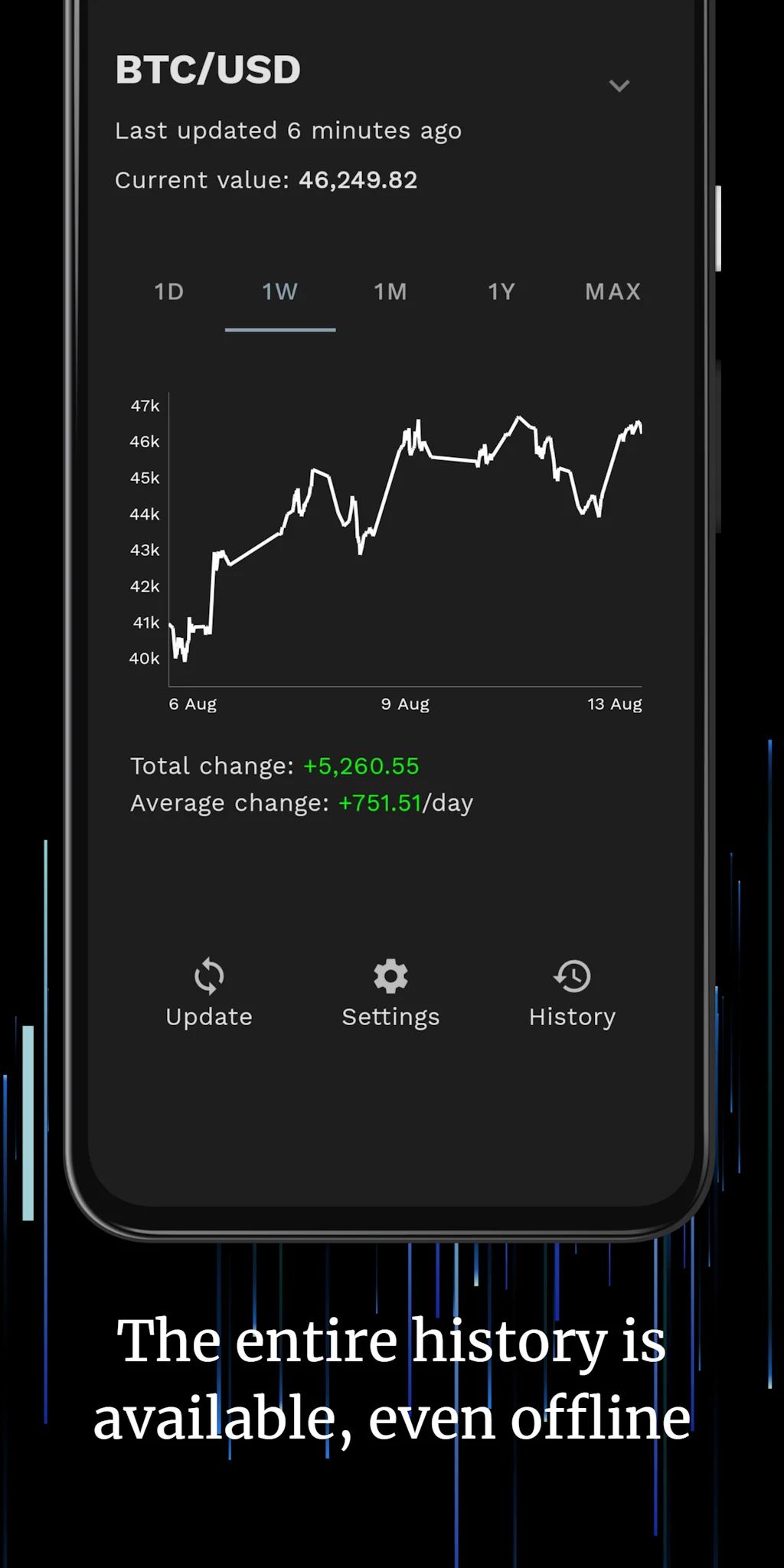The height and width of the screenshot is (1568, 784).
Task: Select the Update icon to refresh BTC price
Action: point(208,975)
